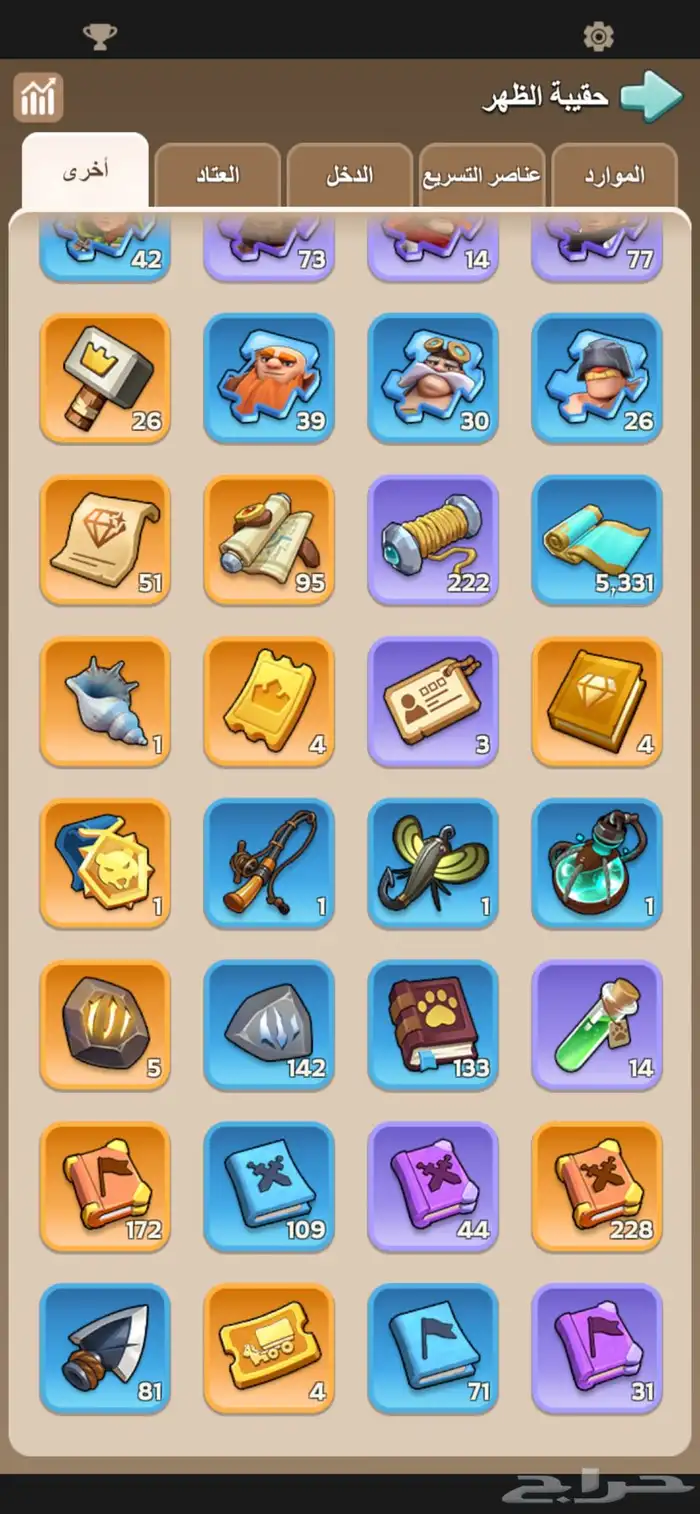The width and height of the screenshot is (700, 1514).
Task: Tap the teal back arrow beside حقيبة الظهر
Action: coord(651,97)
